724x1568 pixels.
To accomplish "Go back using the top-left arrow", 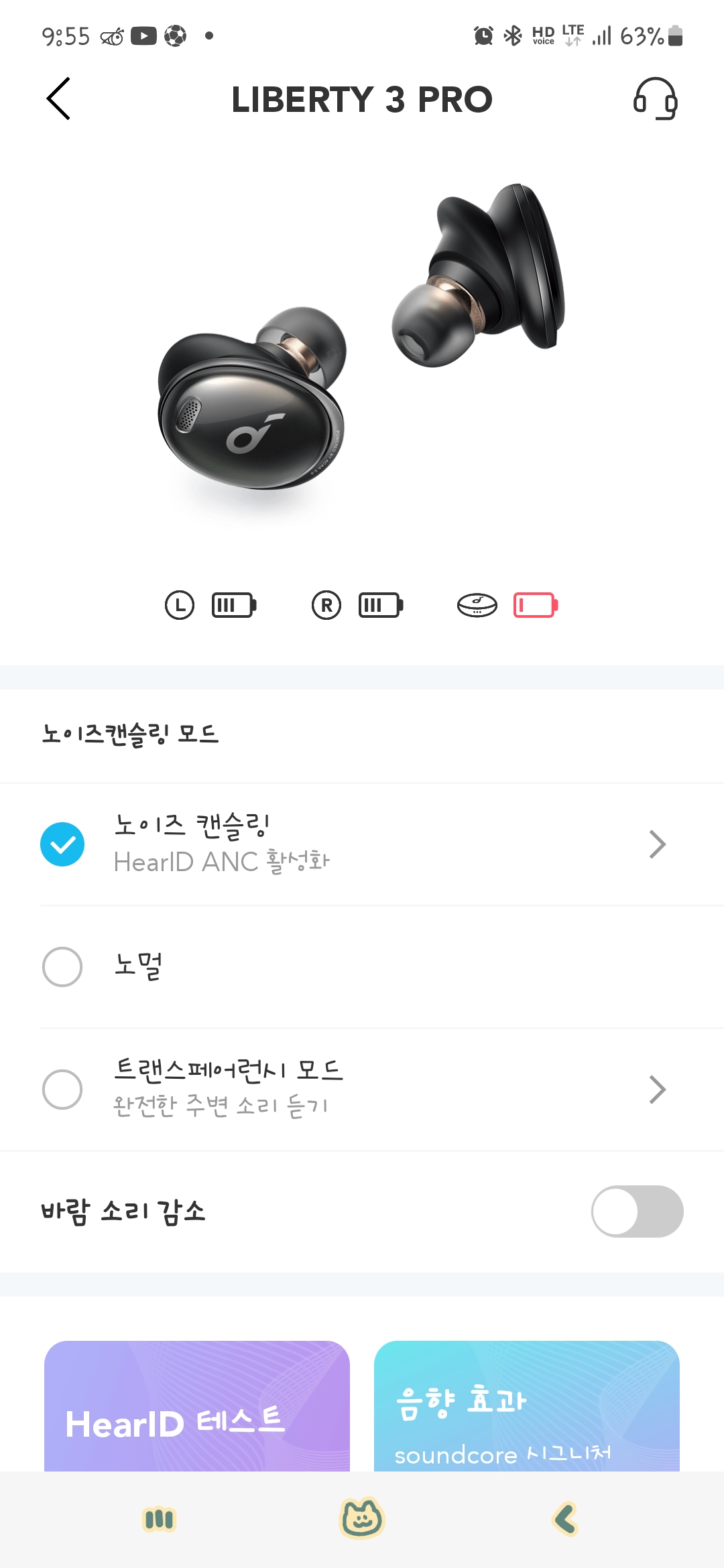I will (x=58, y=99).
